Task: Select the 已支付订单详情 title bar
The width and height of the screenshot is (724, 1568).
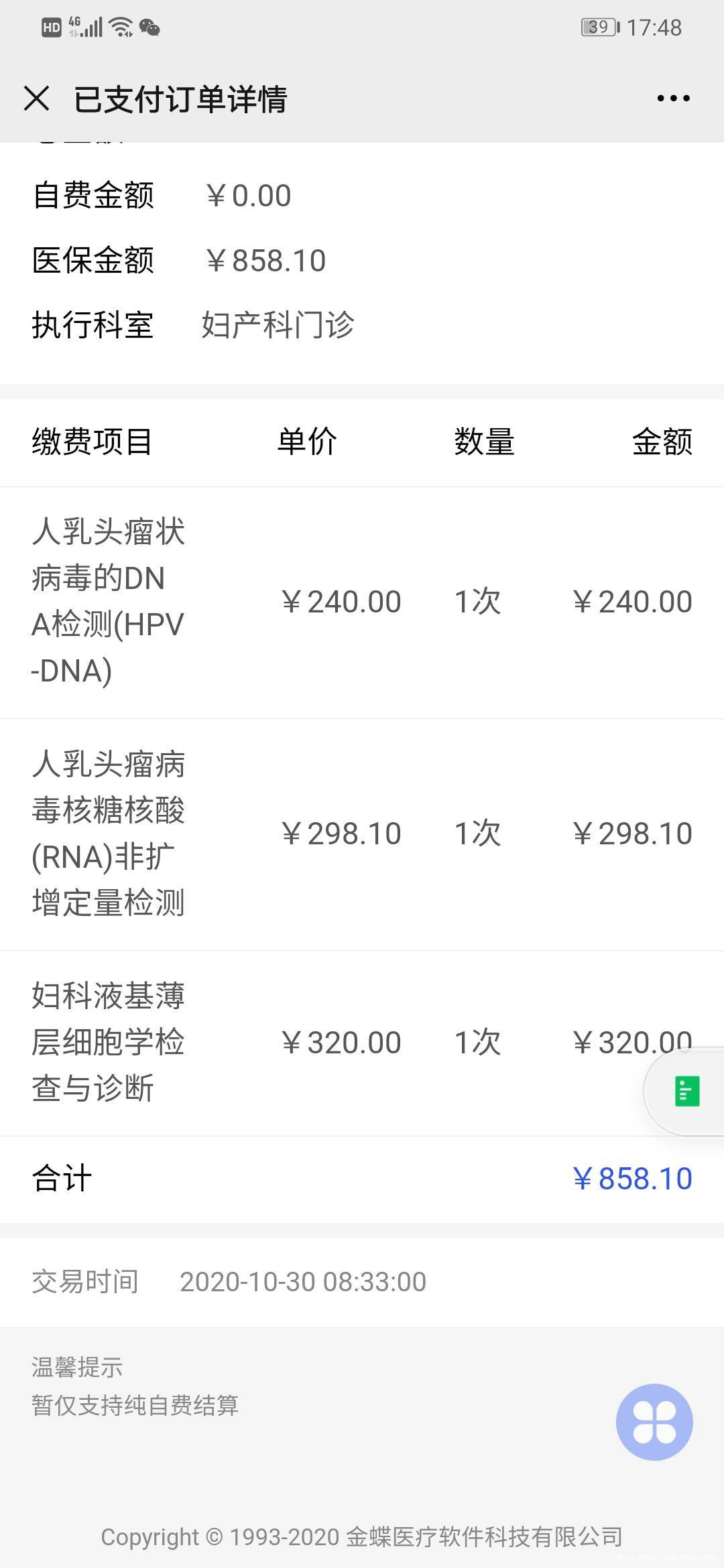Action: [181, 99]
